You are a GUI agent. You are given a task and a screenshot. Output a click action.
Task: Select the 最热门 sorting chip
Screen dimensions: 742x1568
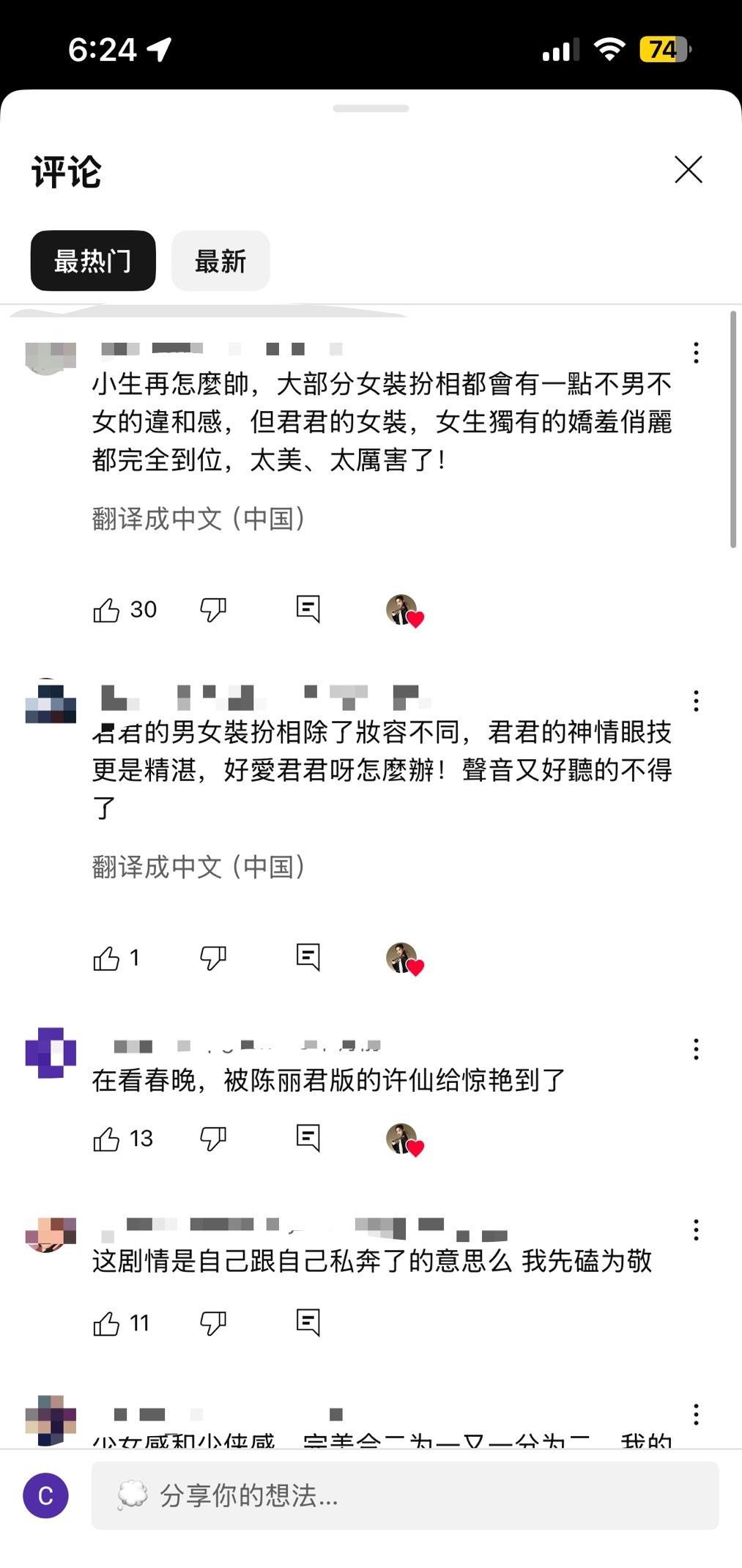(x=93, y=261)
